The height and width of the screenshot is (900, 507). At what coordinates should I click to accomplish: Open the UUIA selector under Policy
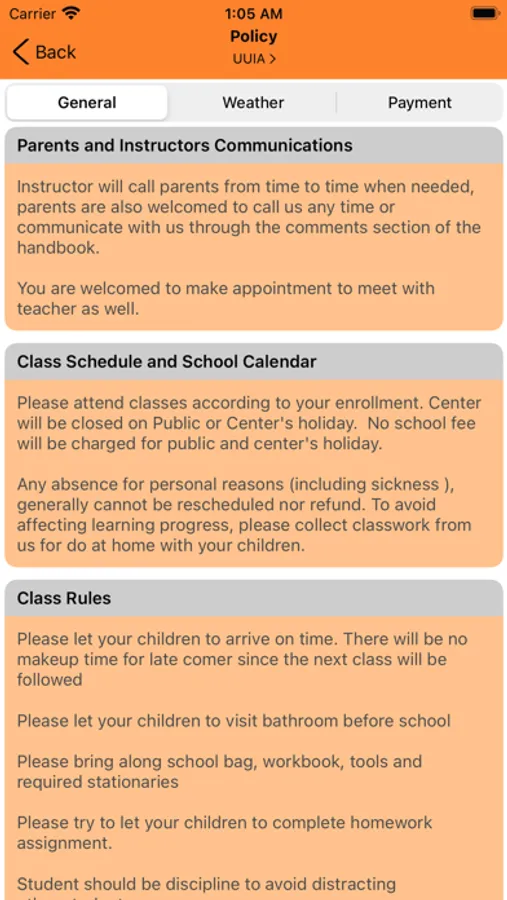point(254,59)
